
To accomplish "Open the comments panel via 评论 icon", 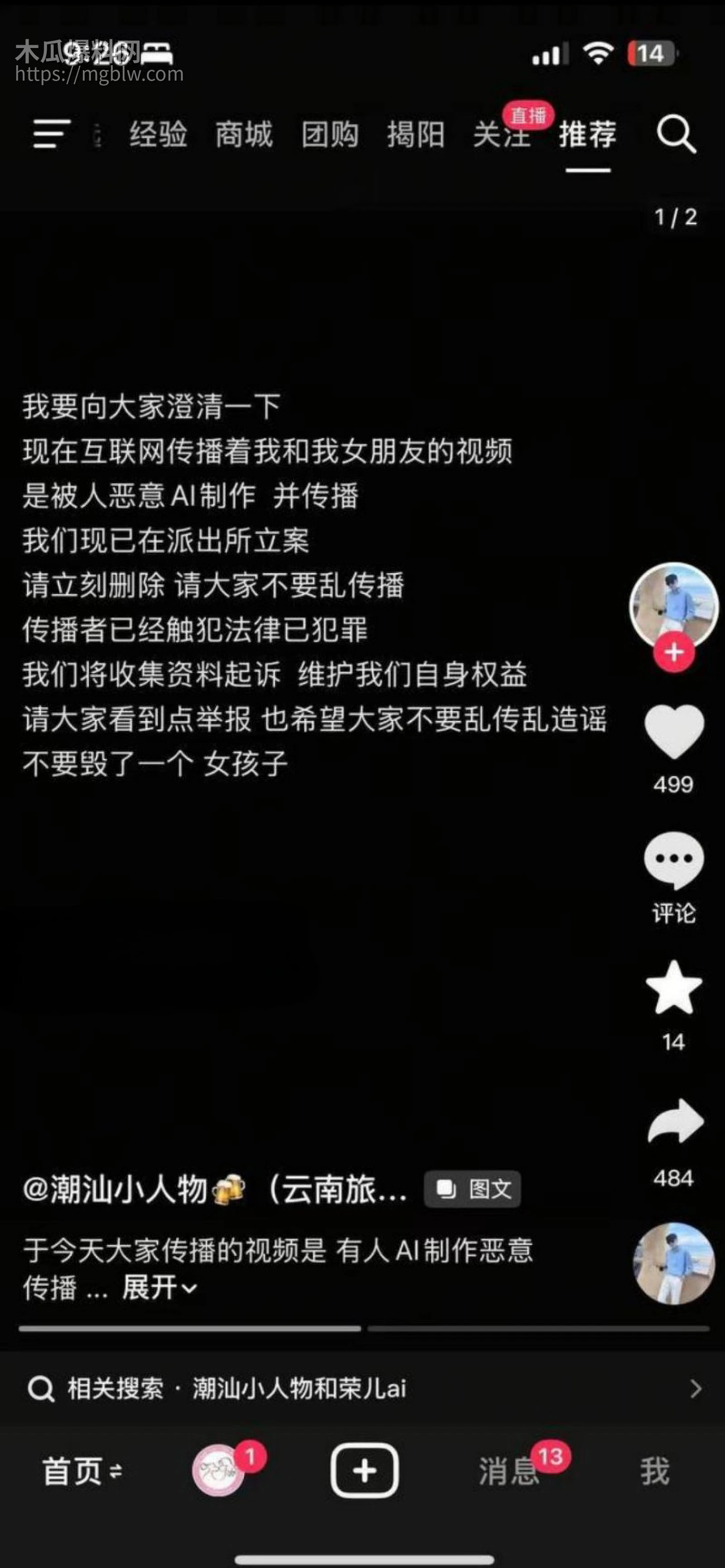I will pyautogui.click(x=673, y=867).
